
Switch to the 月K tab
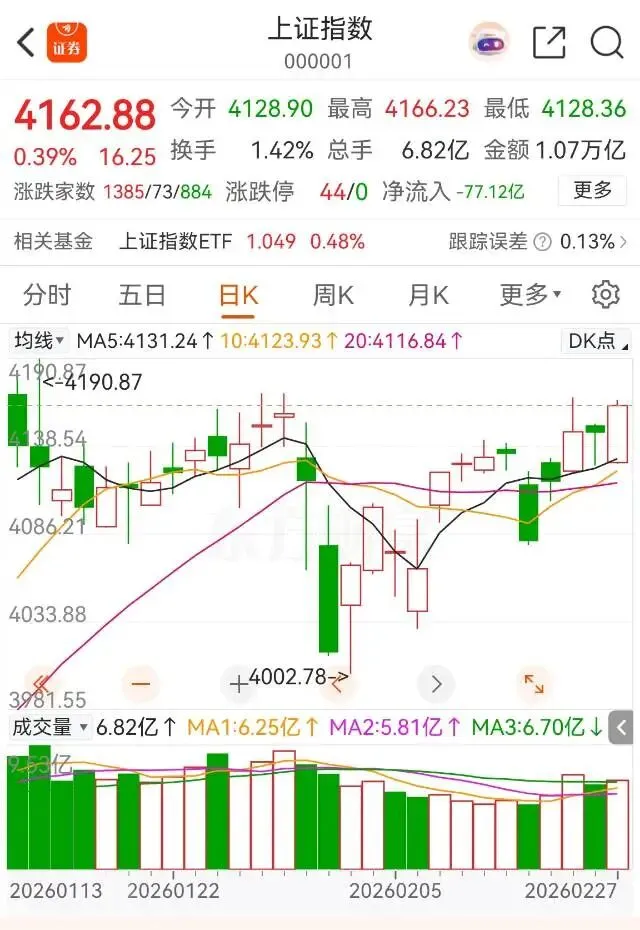428,295
